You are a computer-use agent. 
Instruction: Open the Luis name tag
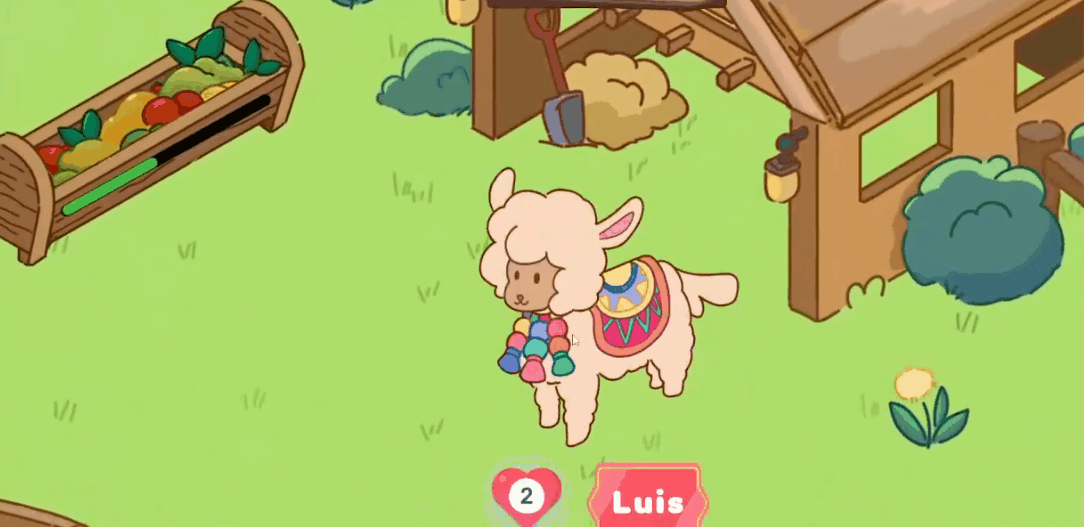pyautogui.click(x=648, y=499)
